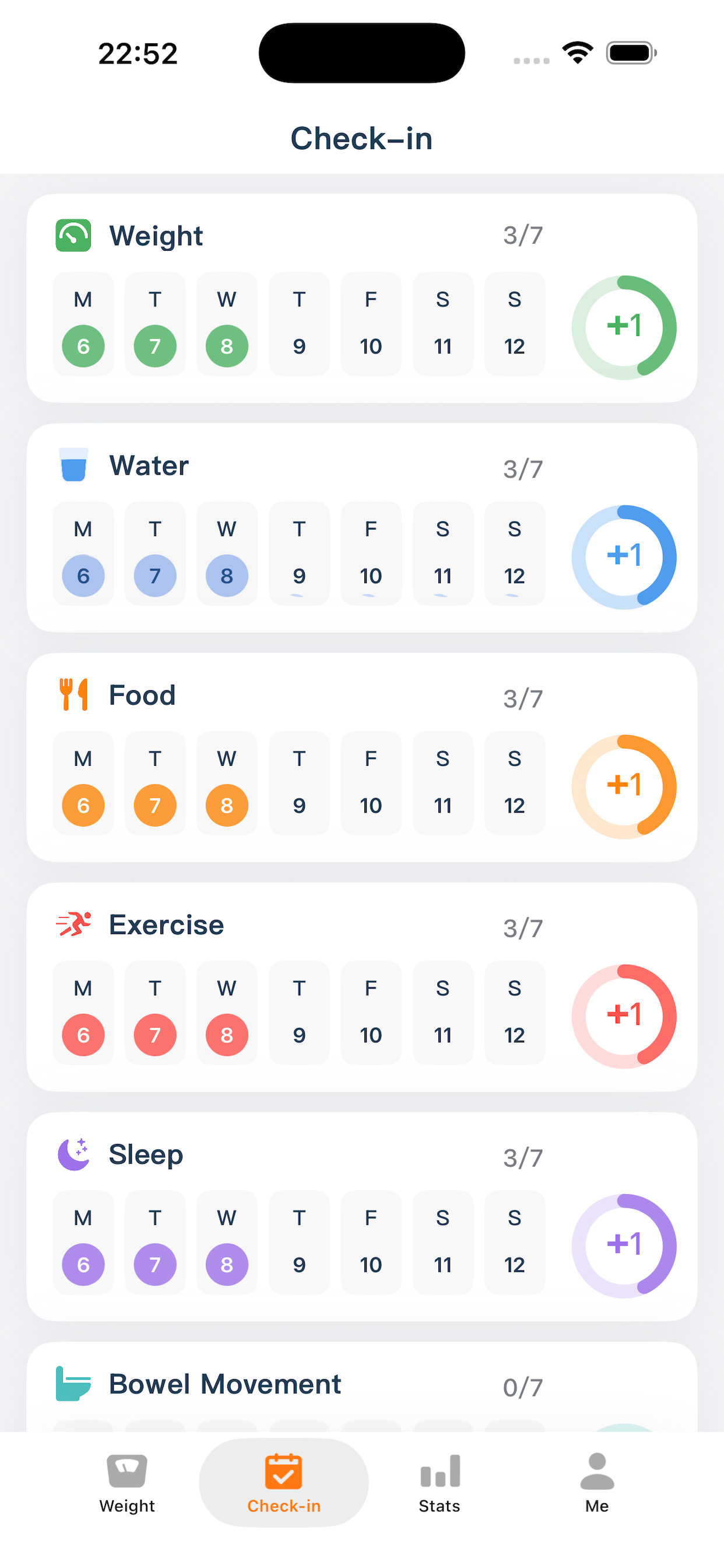Tap Monday 6 in the Food card
This screenshot has height=1568, width=724.
click(x=83, y=783)
